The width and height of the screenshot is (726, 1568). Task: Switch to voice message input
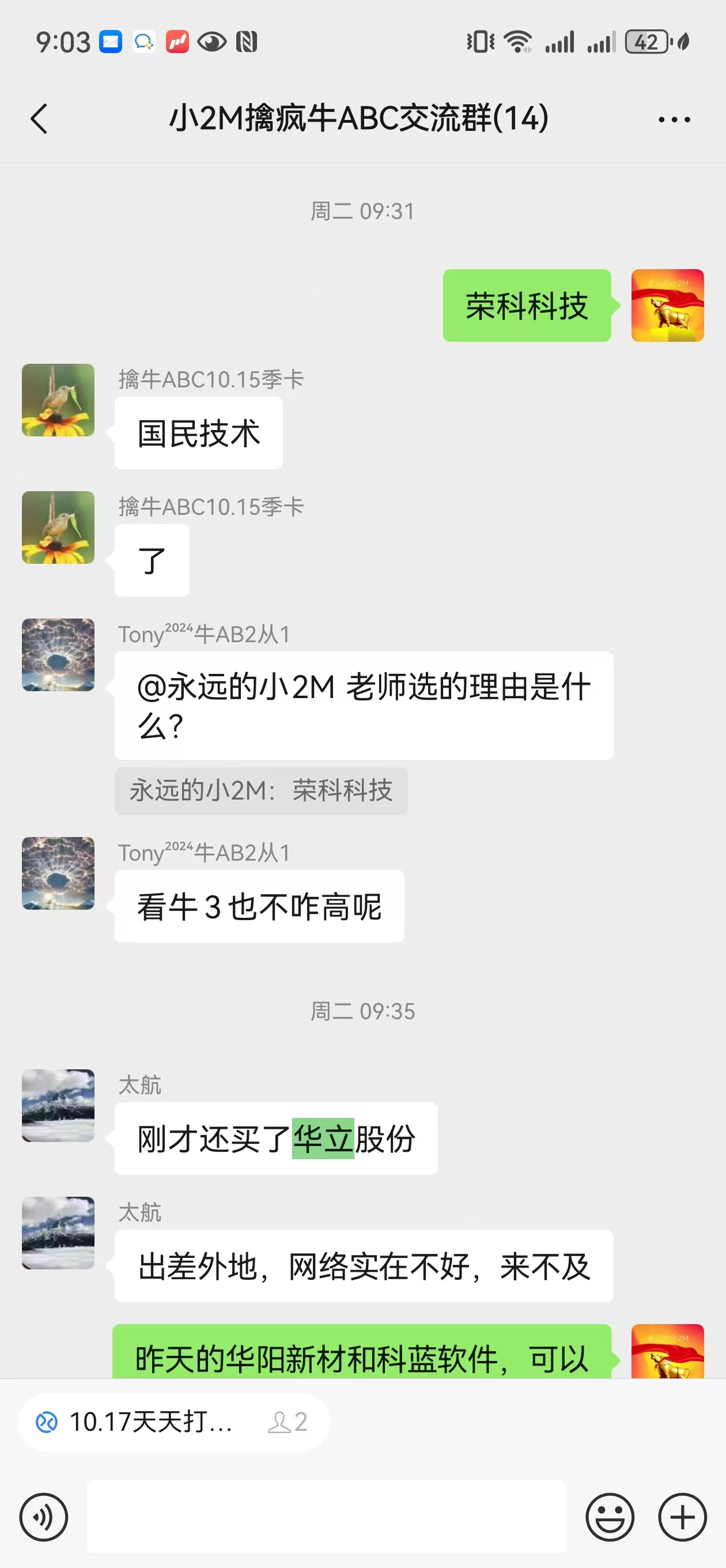point(43,1517)
